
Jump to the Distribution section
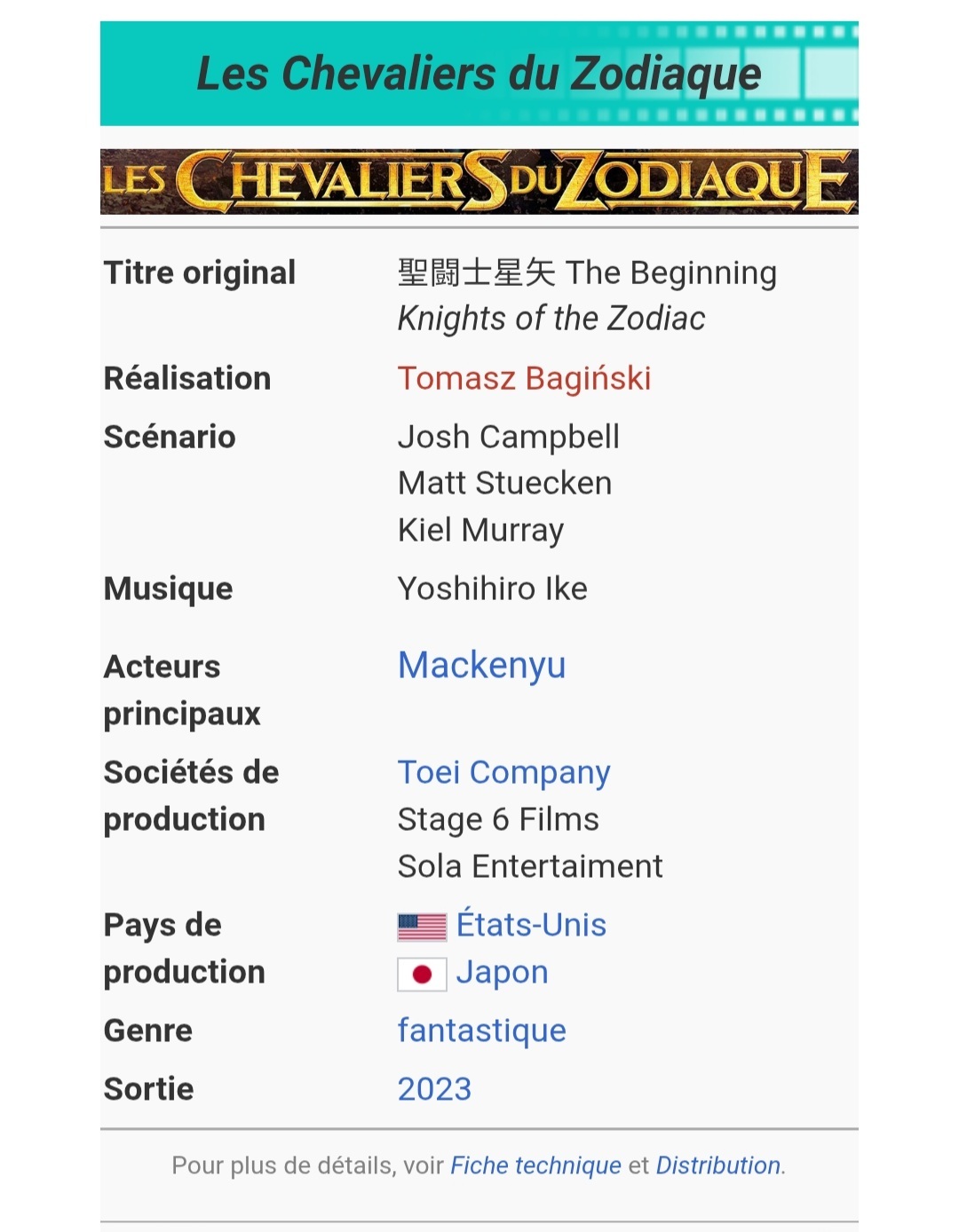[717, 1165]
